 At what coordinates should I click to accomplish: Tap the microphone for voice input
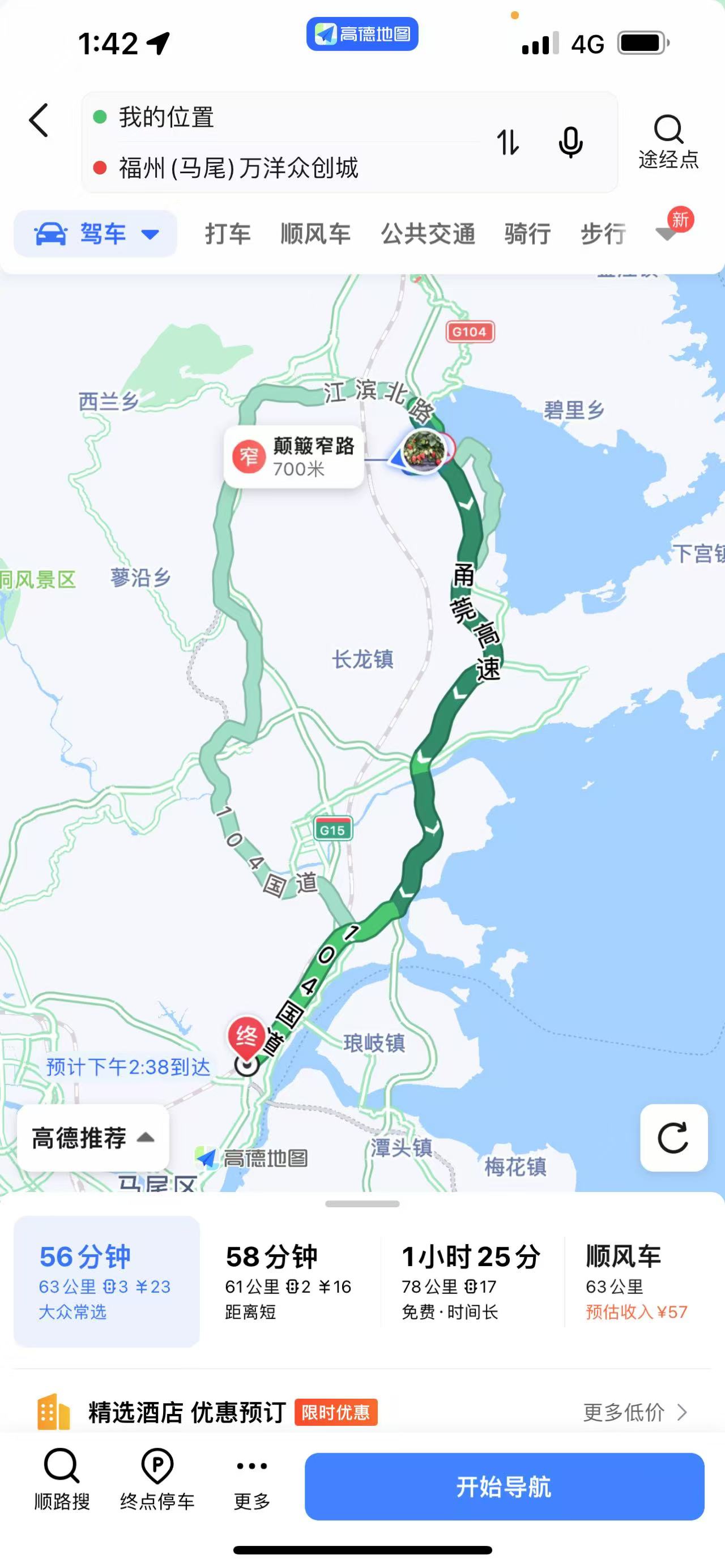pyautogui.click(x=570, y=143)
